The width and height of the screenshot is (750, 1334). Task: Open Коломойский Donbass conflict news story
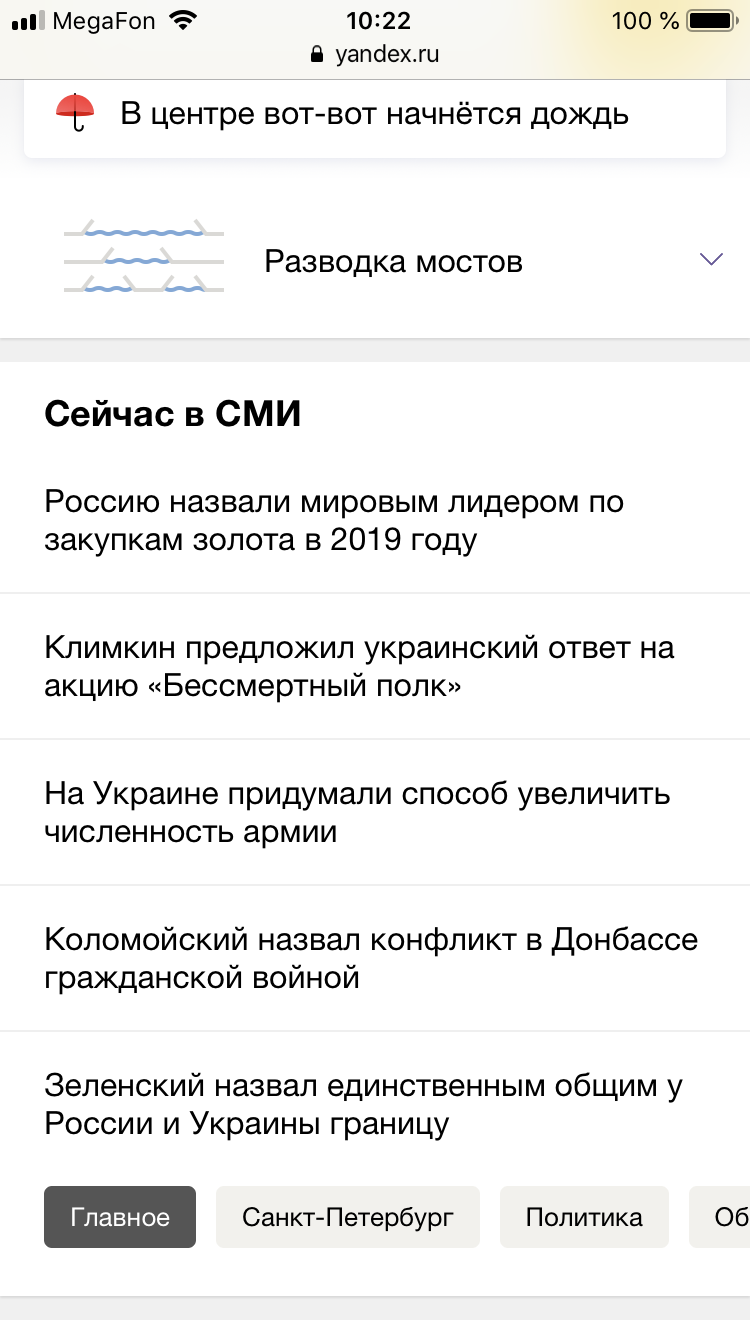(370, 958)
